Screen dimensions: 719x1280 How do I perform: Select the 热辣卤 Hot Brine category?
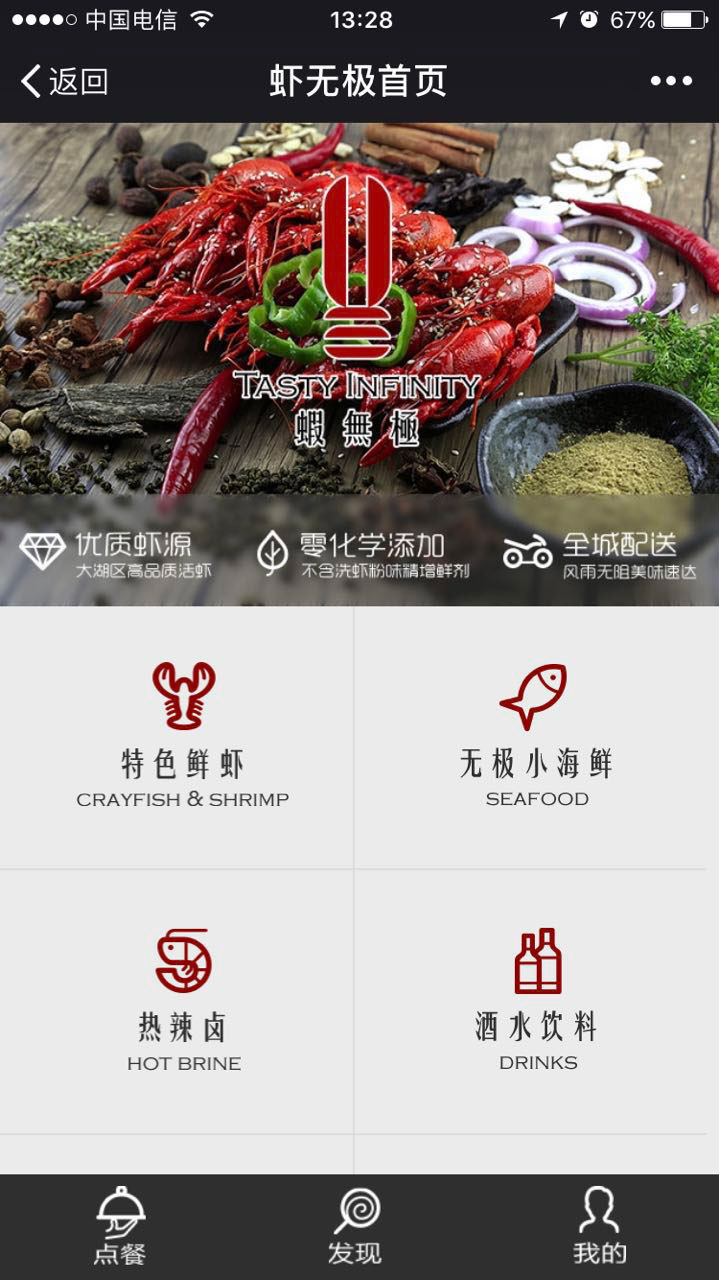(183, 1000)
